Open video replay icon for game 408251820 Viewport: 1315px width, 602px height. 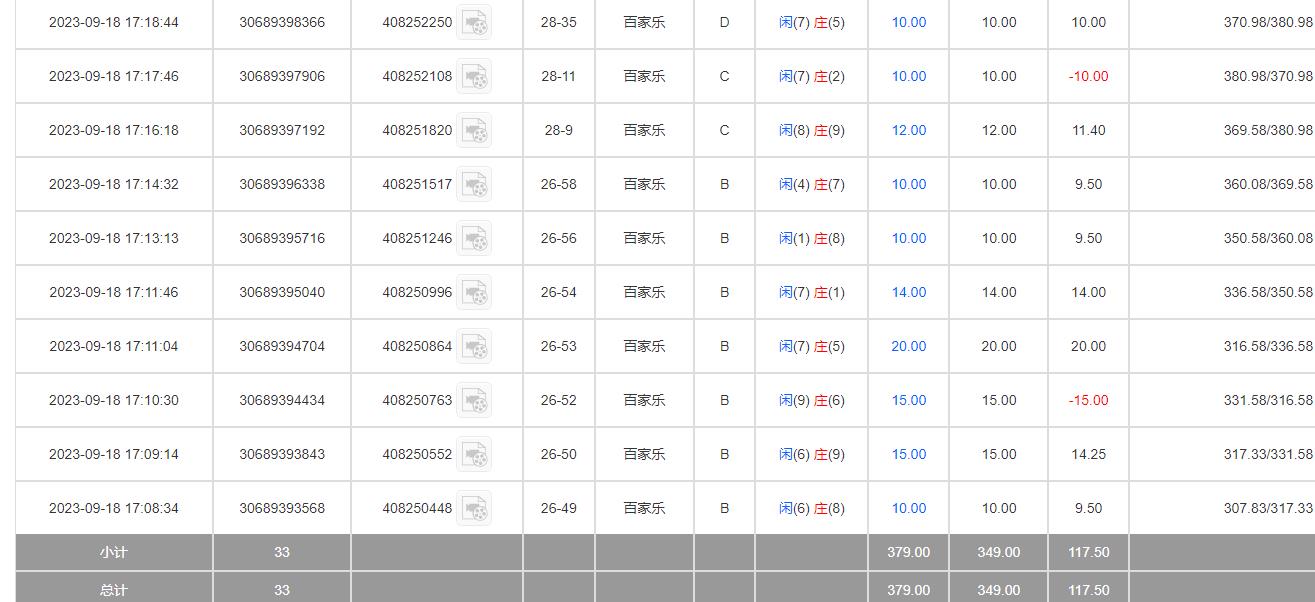pyautogui.click(x=474, y=130)
